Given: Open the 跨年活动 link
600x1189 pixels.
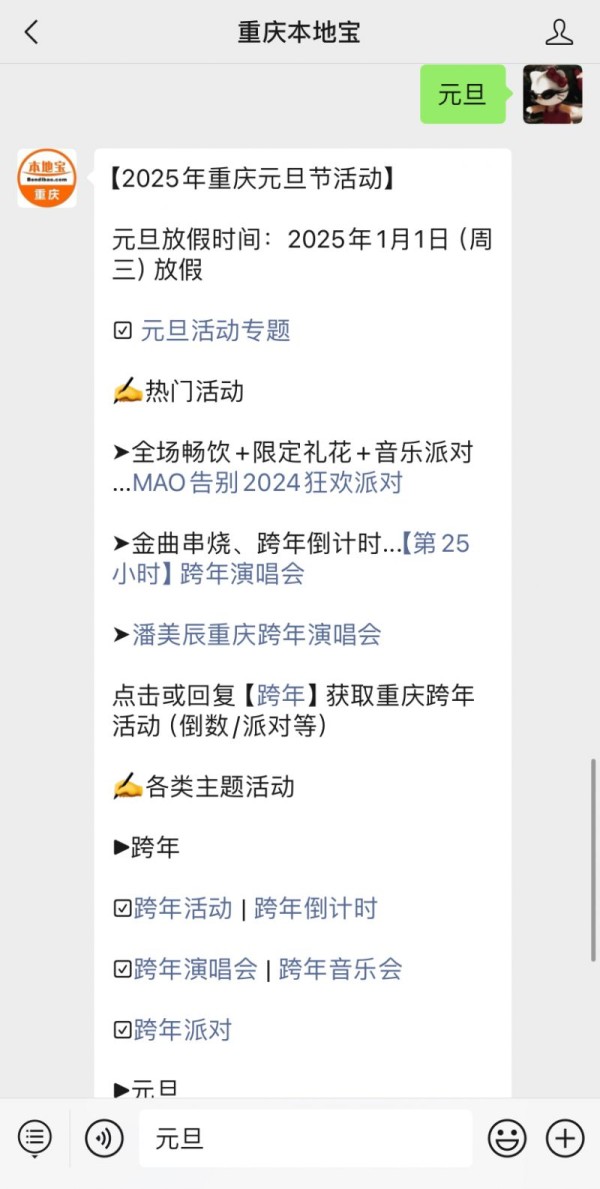Looking at the screenshot, I should 183,909.
